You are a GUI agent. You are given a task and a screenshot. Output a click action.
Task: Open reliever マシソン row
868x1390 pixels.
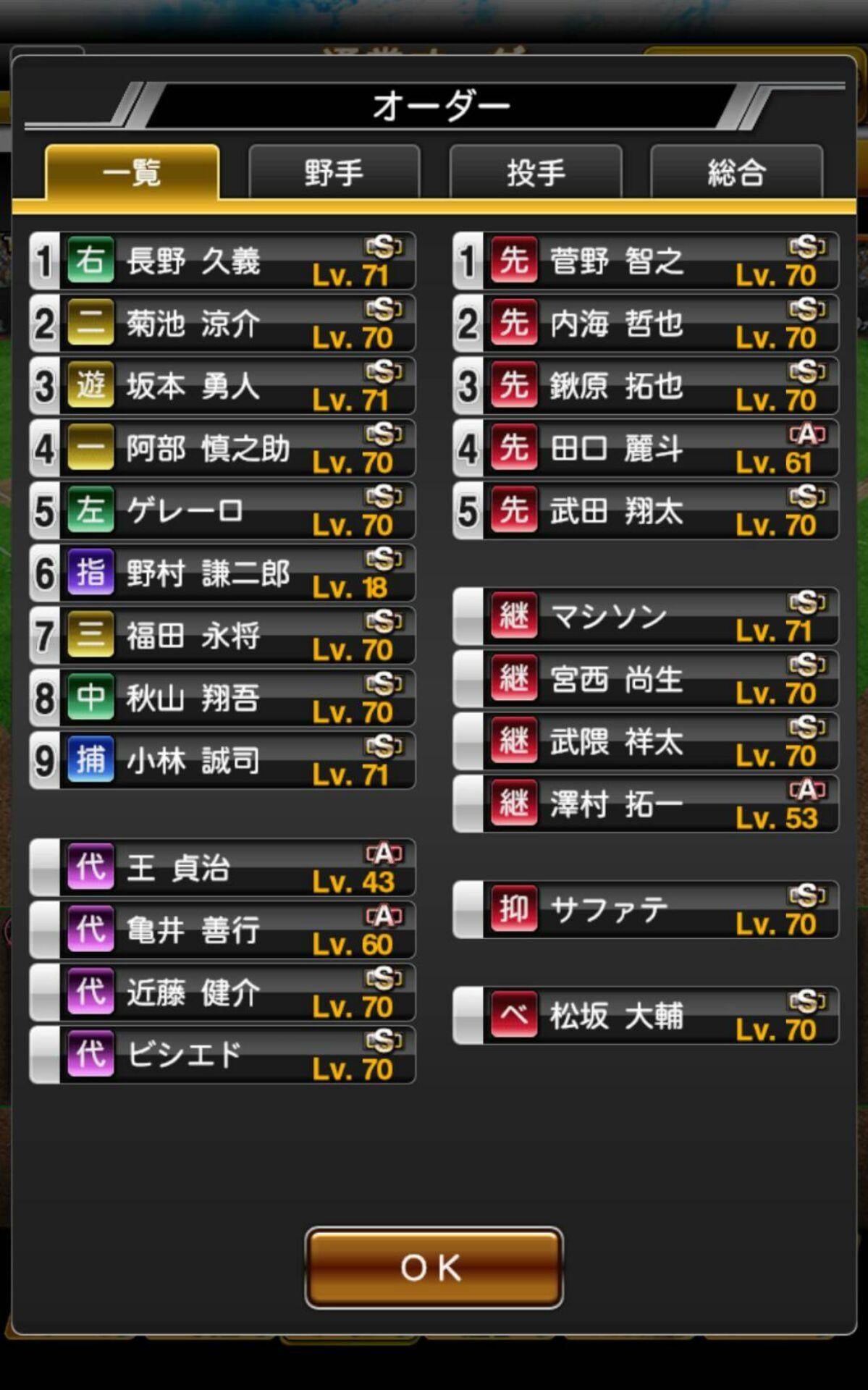pyautogui.click(x=645, y=617)
